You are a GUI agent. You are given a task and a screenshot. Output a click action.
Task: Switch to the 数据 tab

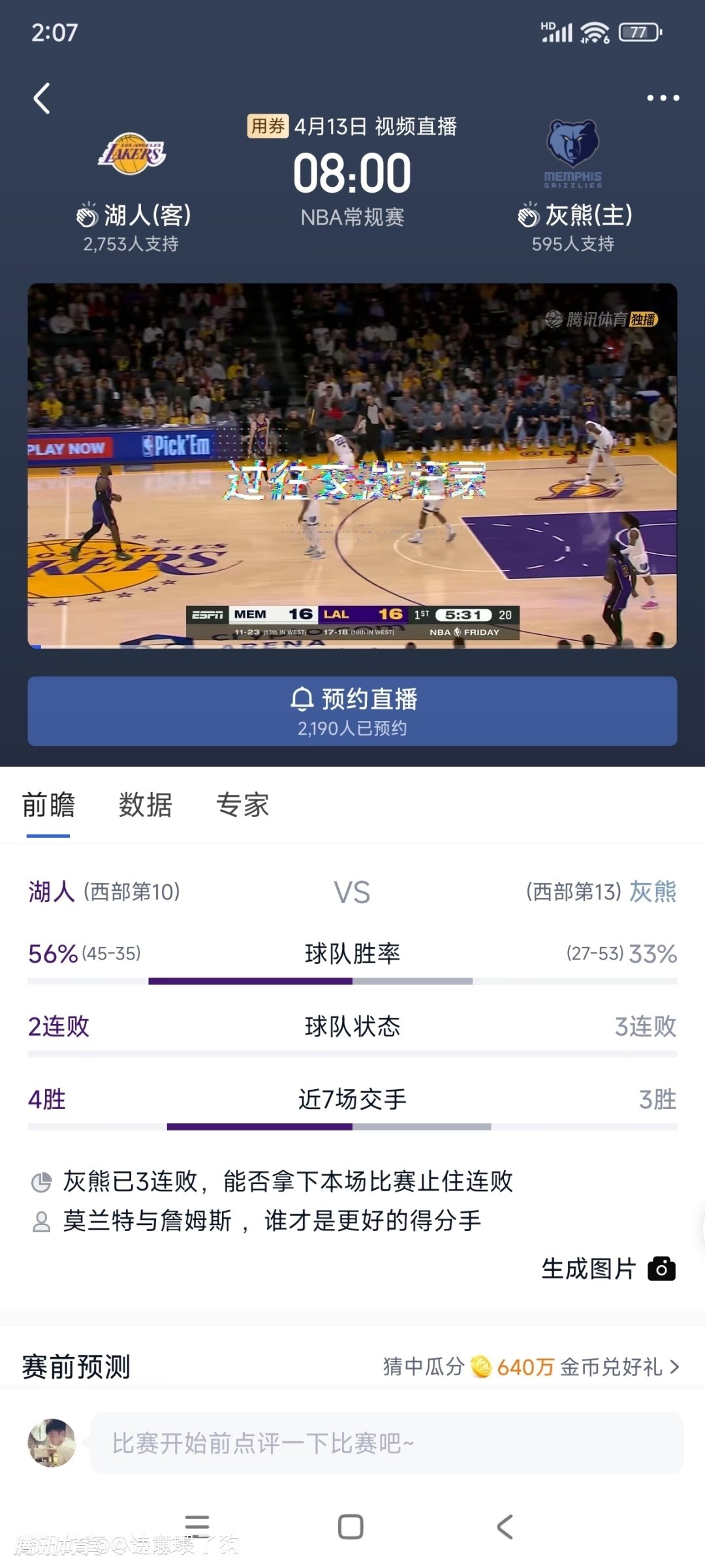(x=145, y=805)
